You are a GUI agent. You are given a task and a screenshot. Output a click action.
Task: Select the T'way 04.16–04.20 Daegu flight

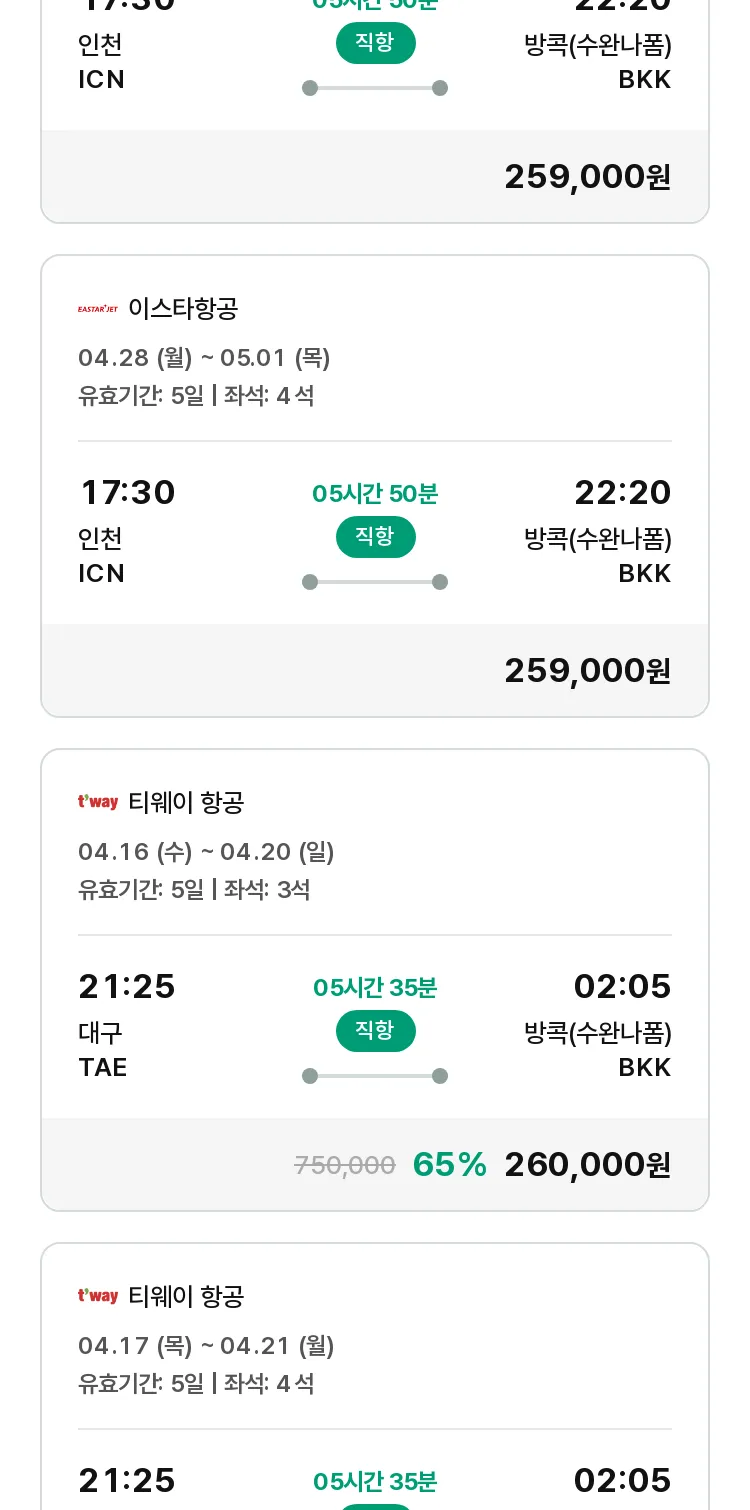pyautogui.click(x=375, y=980)
